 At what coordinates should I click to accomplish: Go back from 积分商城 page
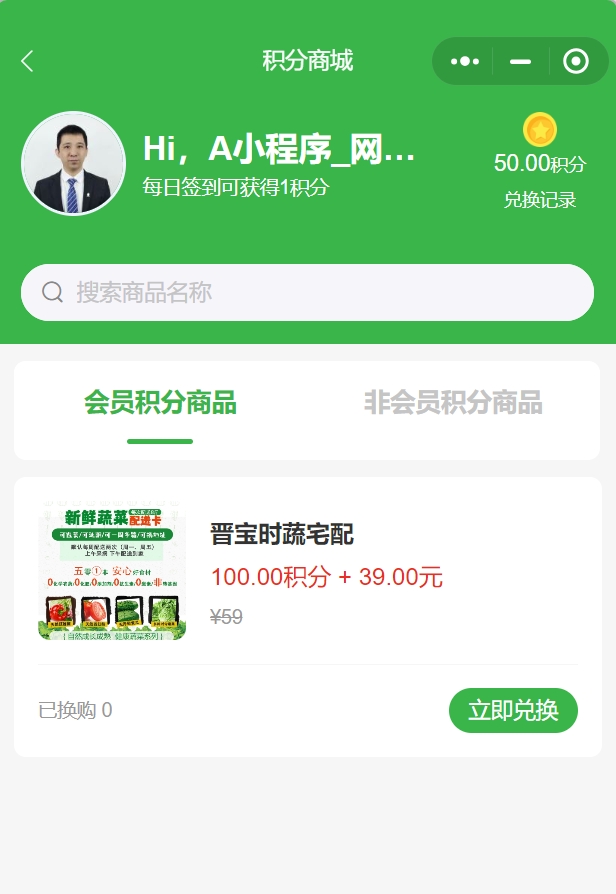click(x=27, y=61)
